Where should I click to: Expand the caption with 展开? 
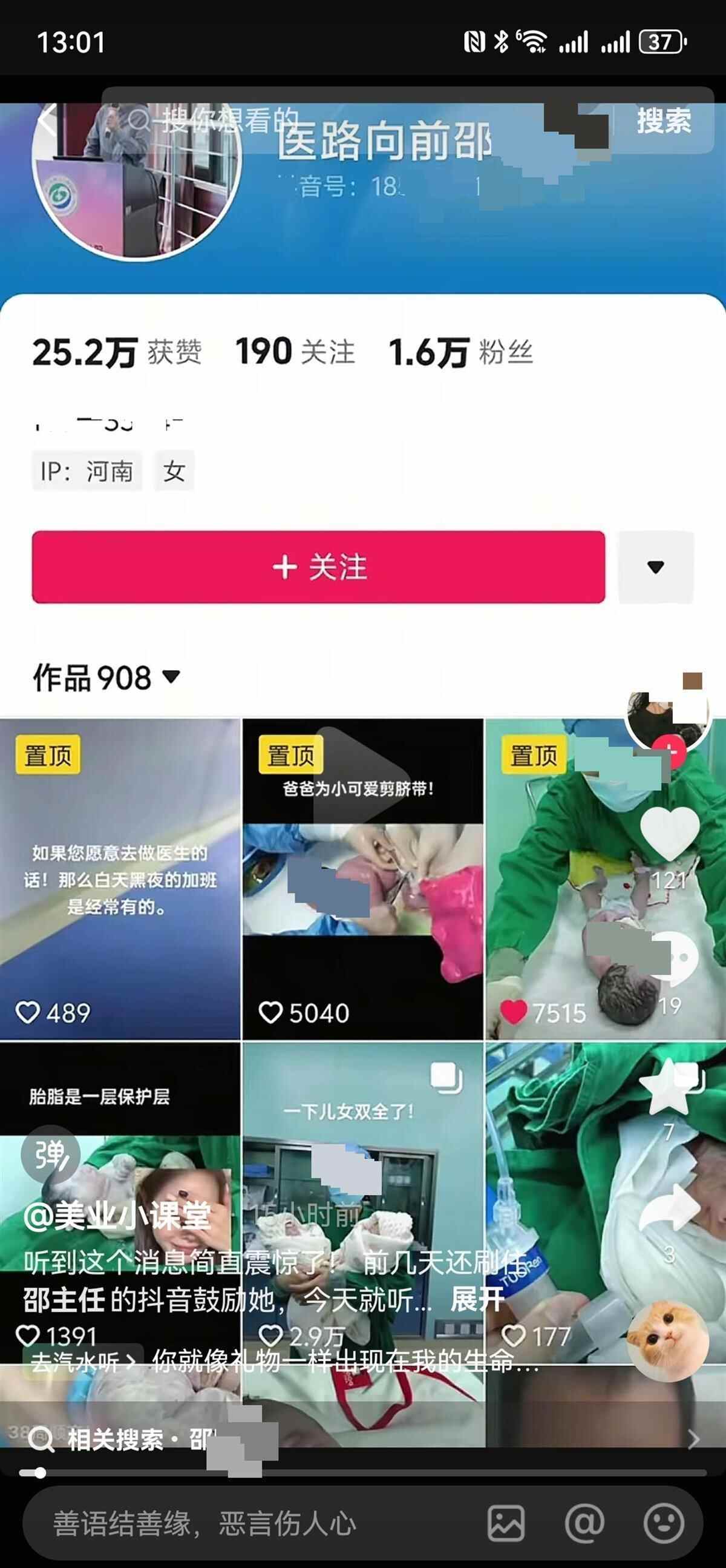coord(477,1301)
